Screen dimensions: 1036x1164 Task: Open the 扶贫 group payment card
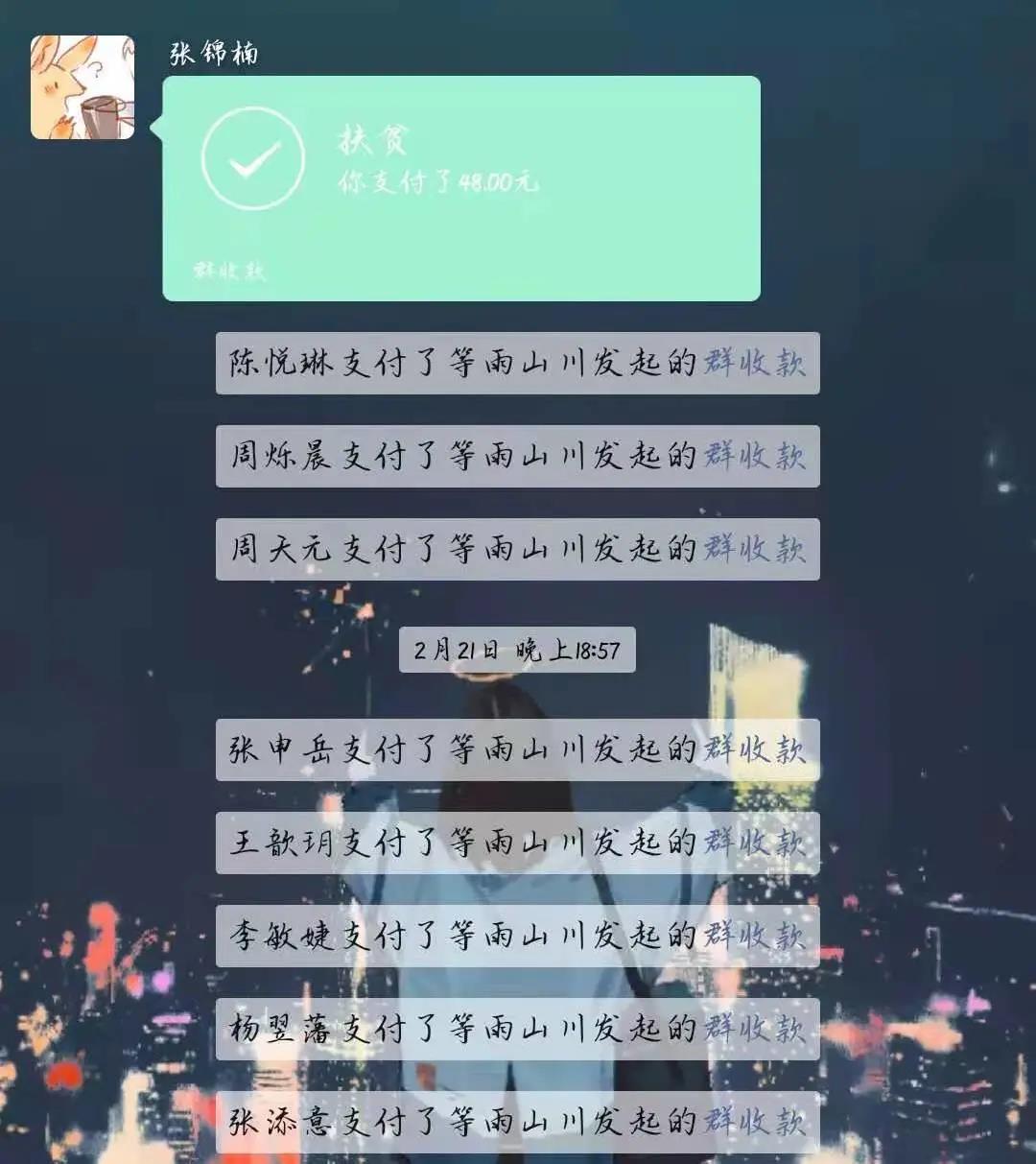pyautogui.click(x=461, y=189)
